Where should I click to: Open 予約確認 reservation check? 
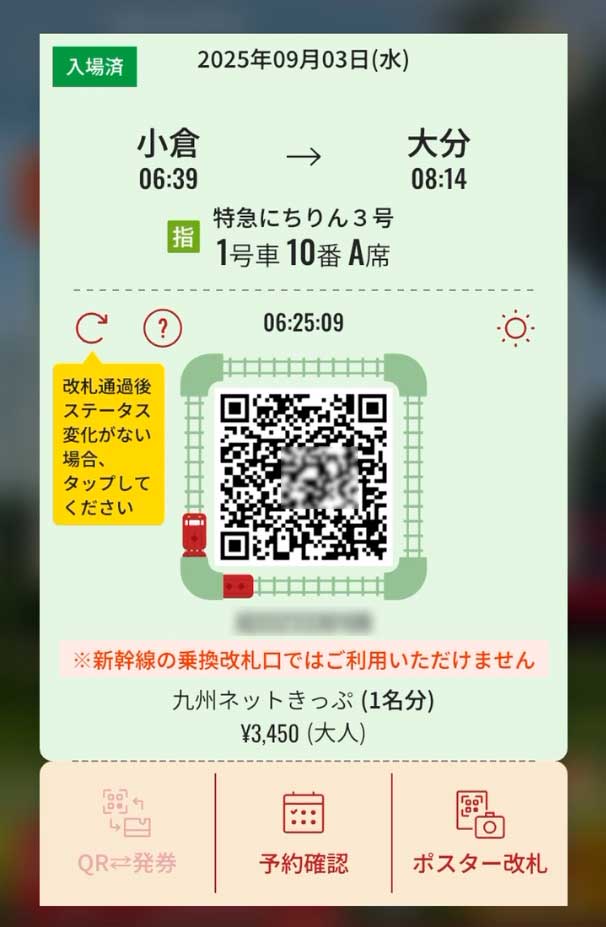[303, 834]
